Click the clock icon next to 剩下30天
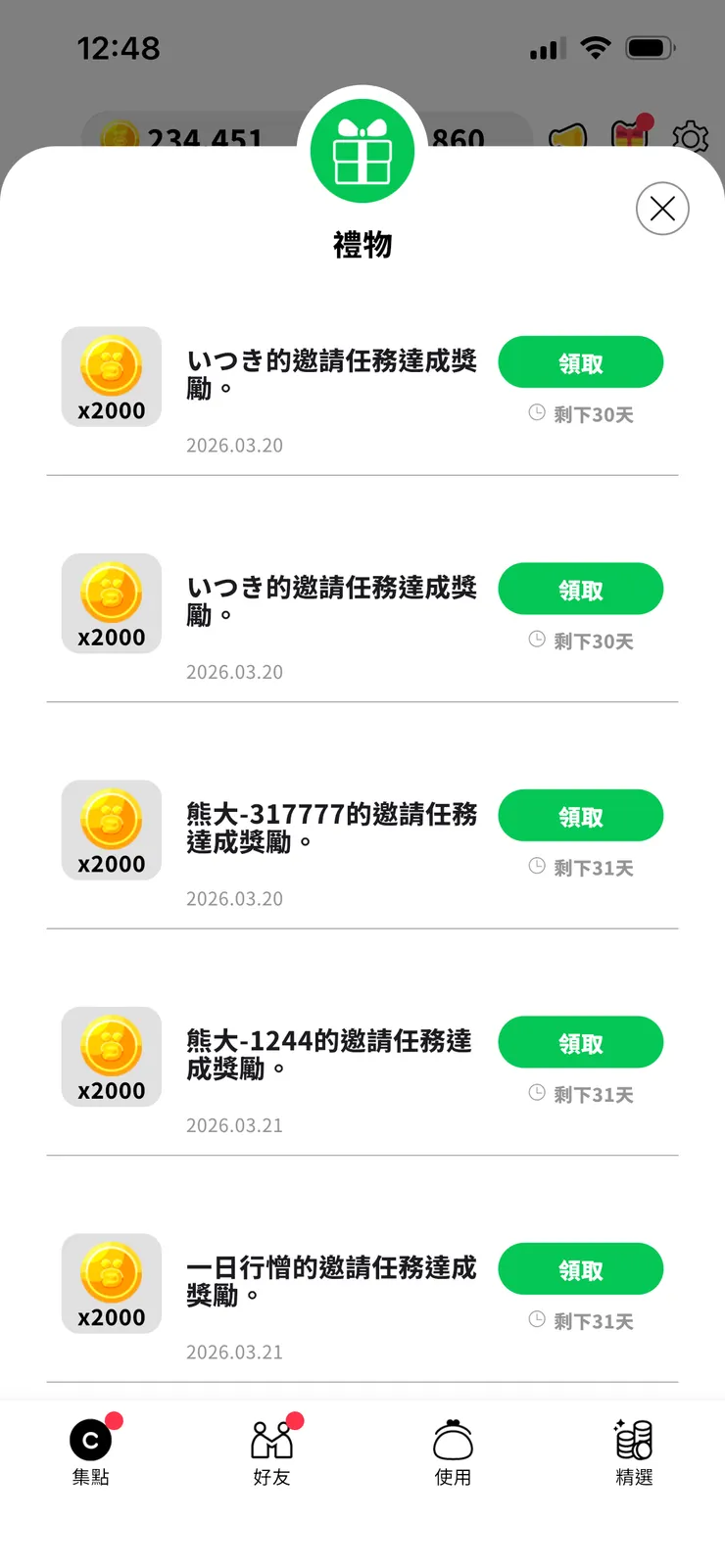Screen dimensions: 725x1568 tap(537, 413)
